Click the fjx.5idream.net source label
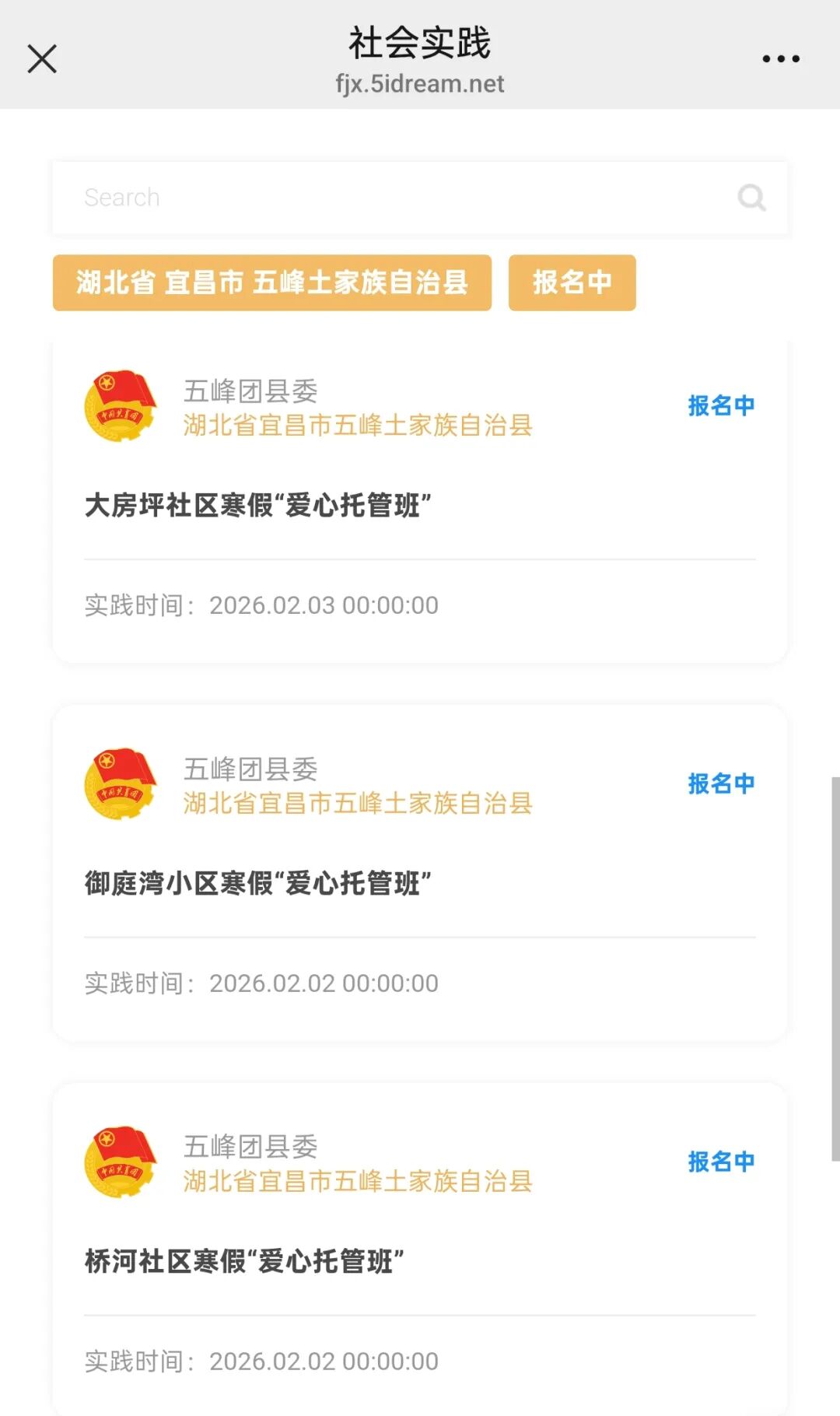Image resolution: width=840 pixels, height=1416 pixels. 420,84
